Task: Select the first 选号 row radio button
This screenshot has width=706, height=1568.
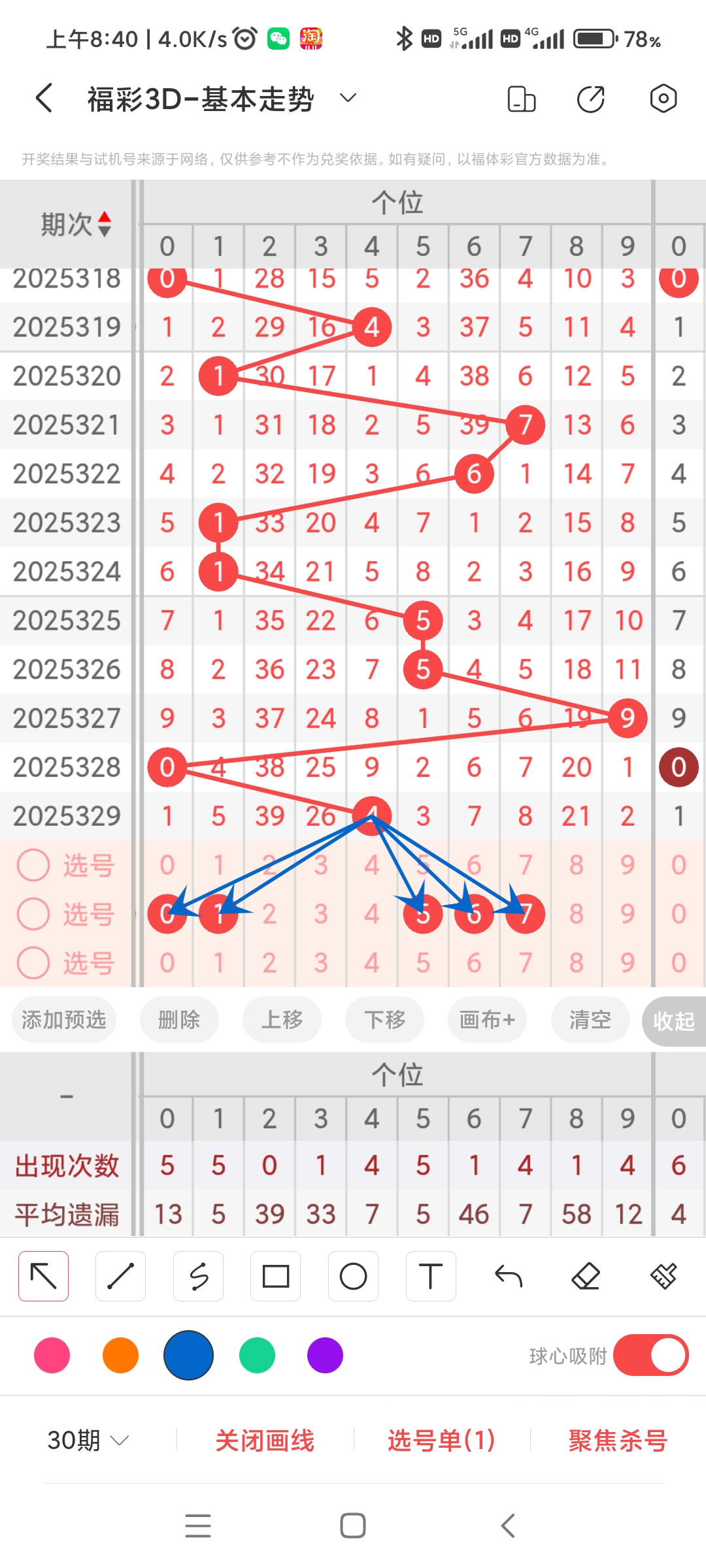Action: pos(33,866)
